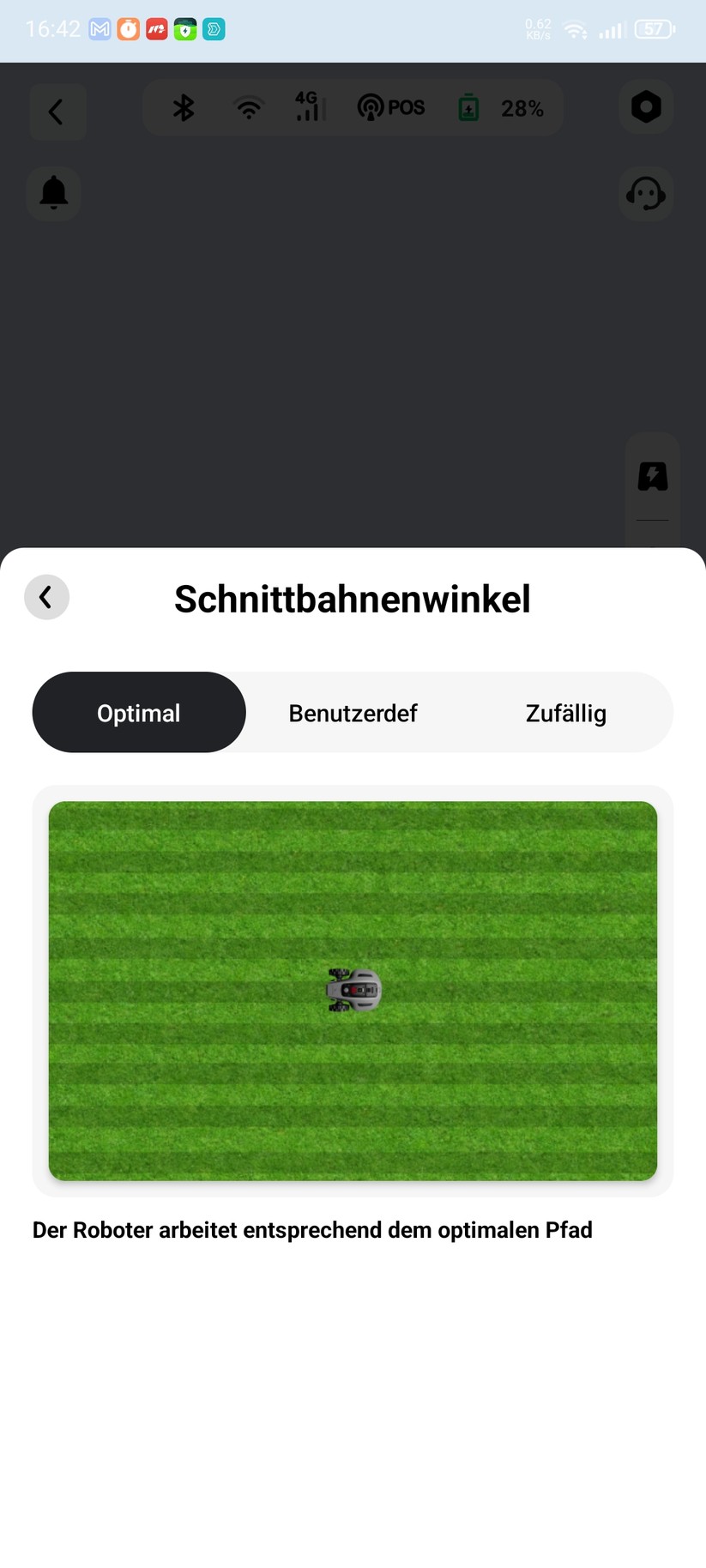Switch to the Benutzerdef option

[x=353, y=713]
